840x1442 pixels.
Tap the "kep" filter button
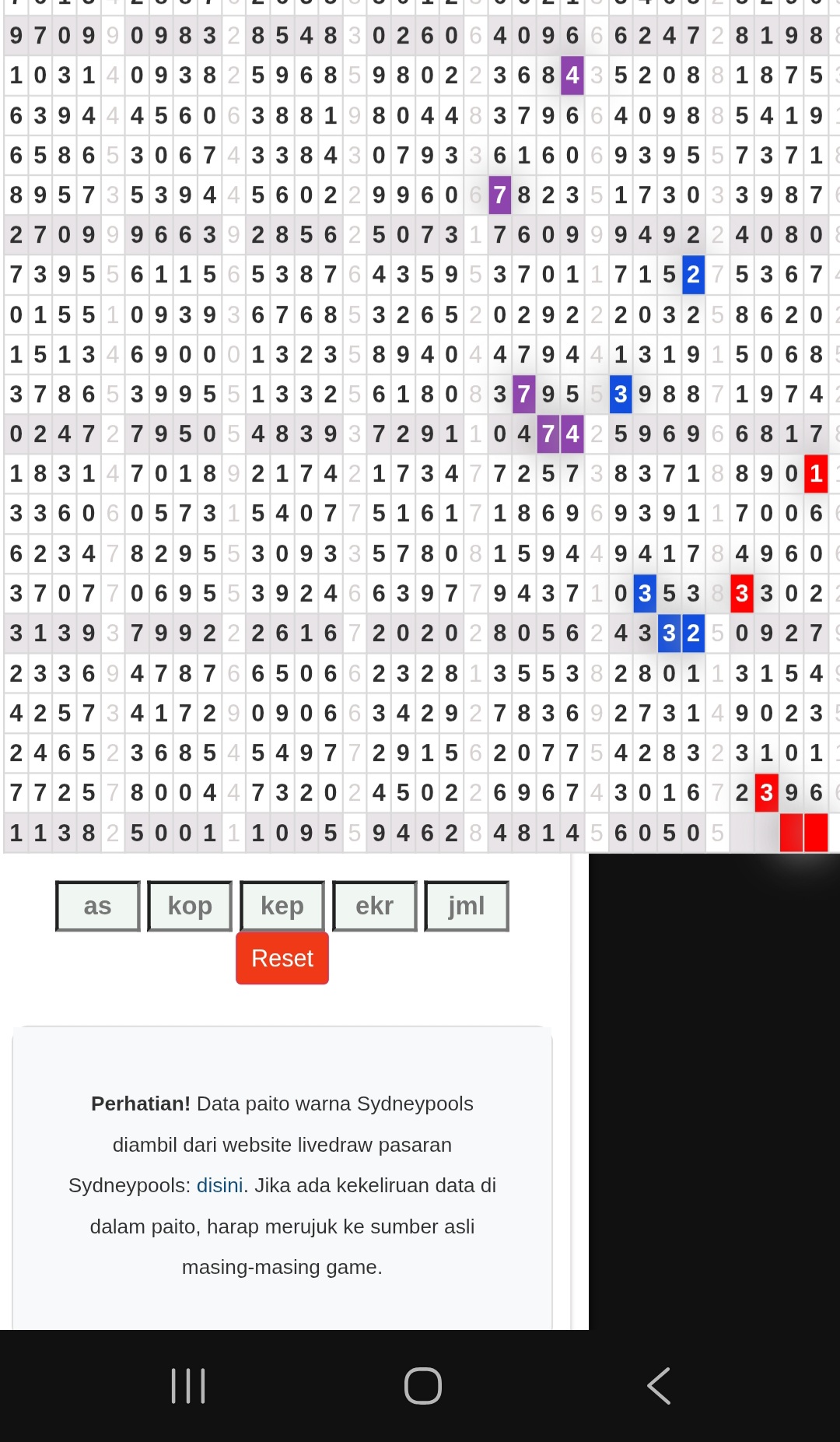(282, 906)
